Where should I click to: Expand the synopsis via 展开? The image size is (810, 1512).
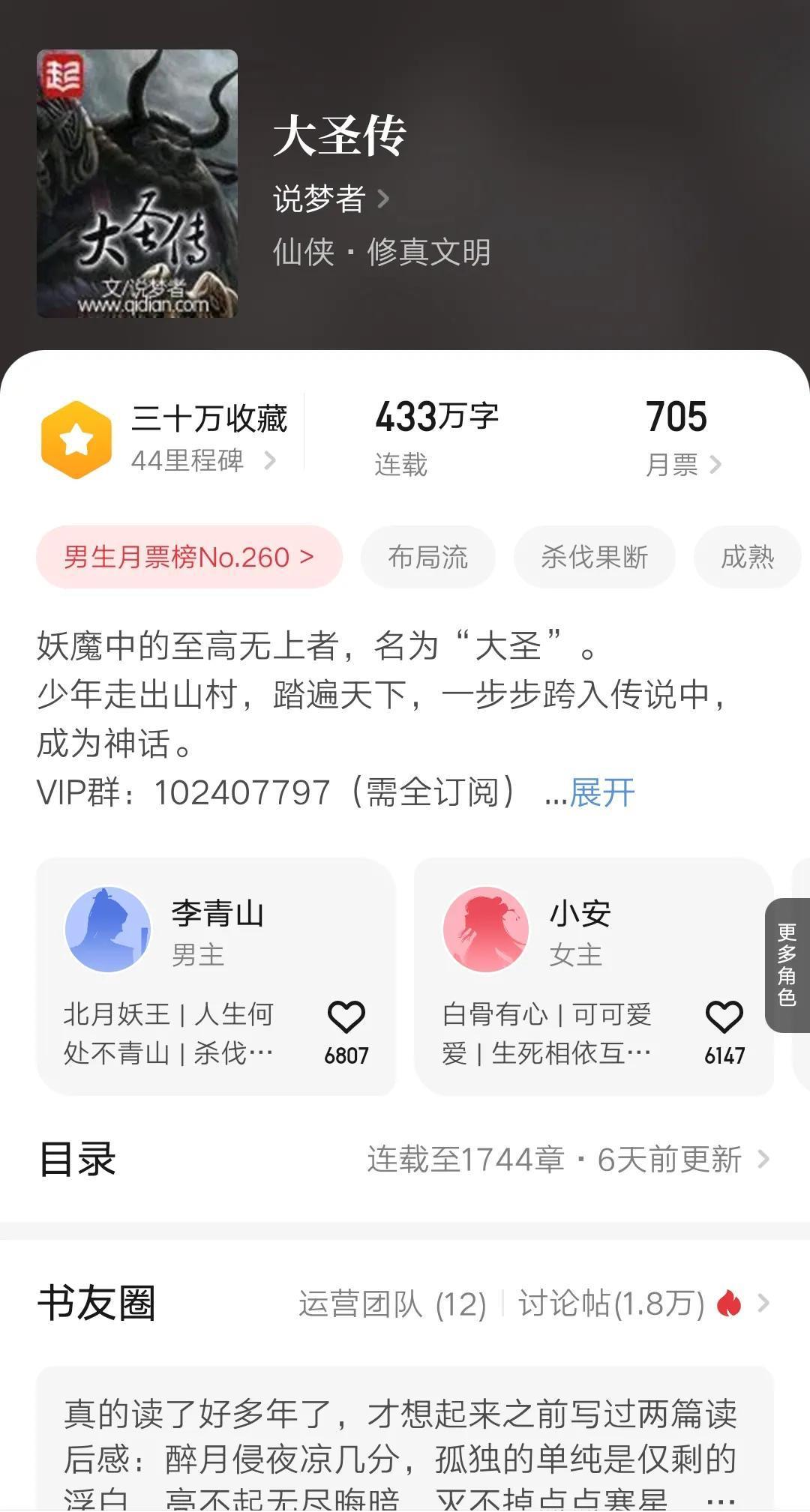(x=601, y=792)
